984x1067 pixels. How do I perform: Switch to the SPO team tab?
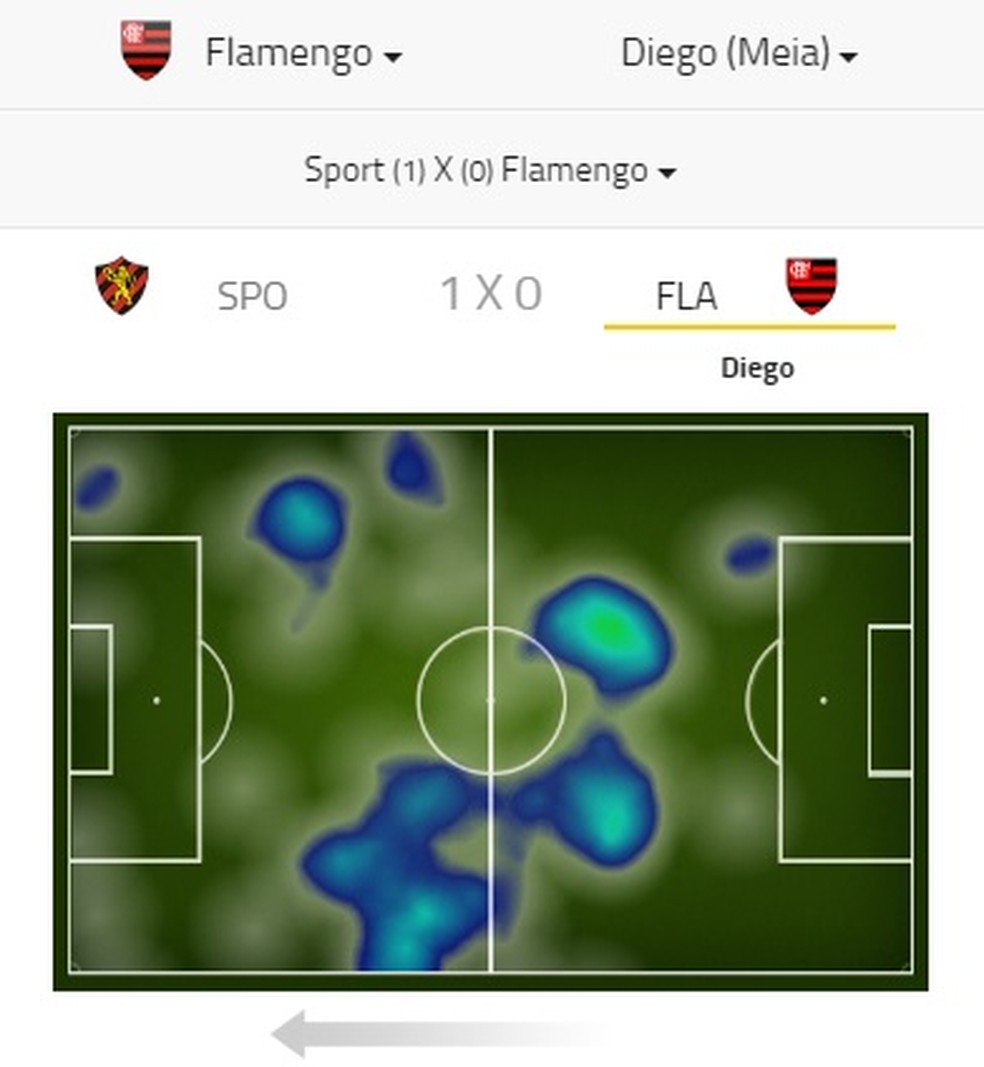point(252,296)
